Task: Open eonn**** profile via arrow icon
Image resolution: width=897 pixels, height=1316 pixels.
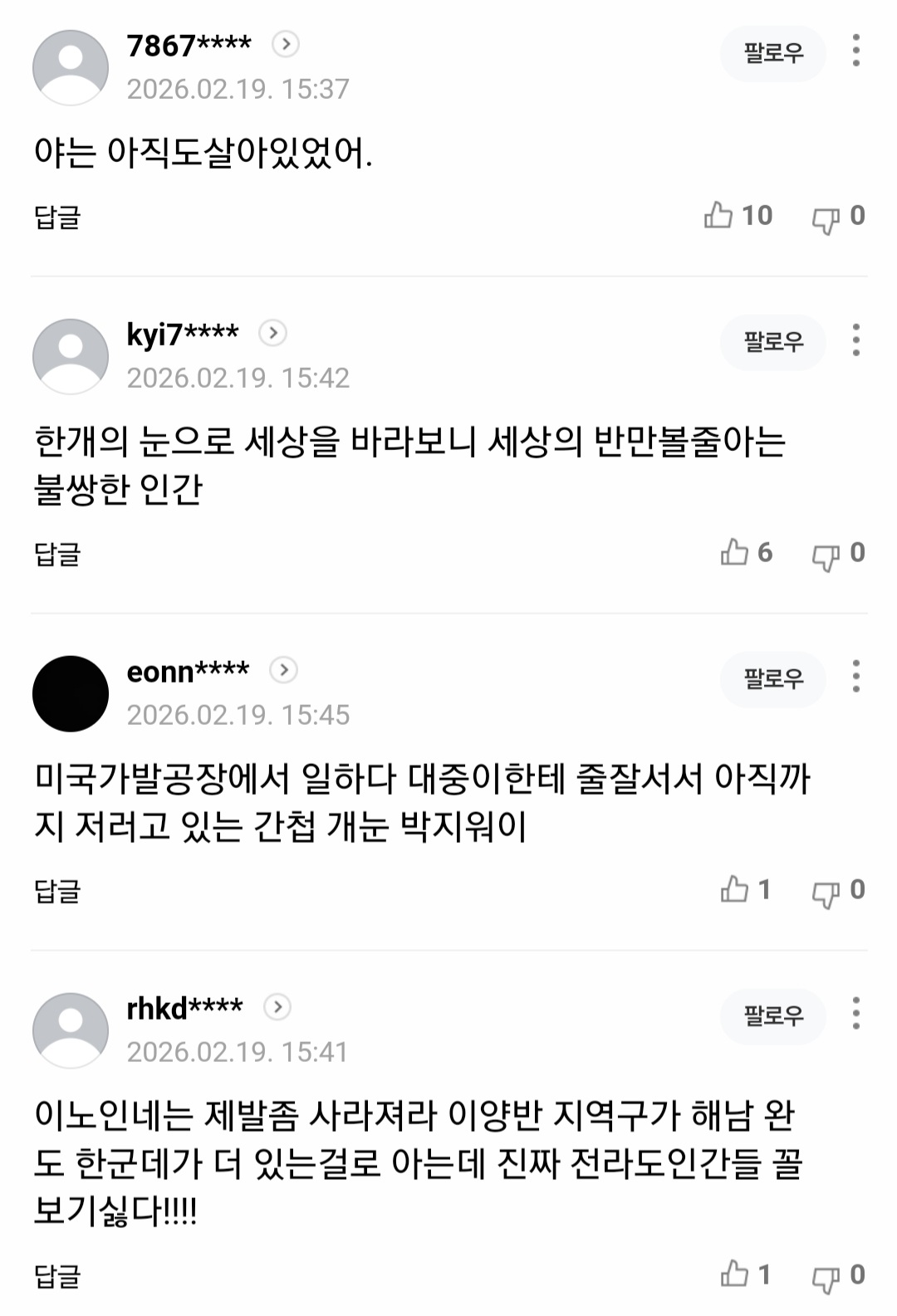Action: point(284,670)
